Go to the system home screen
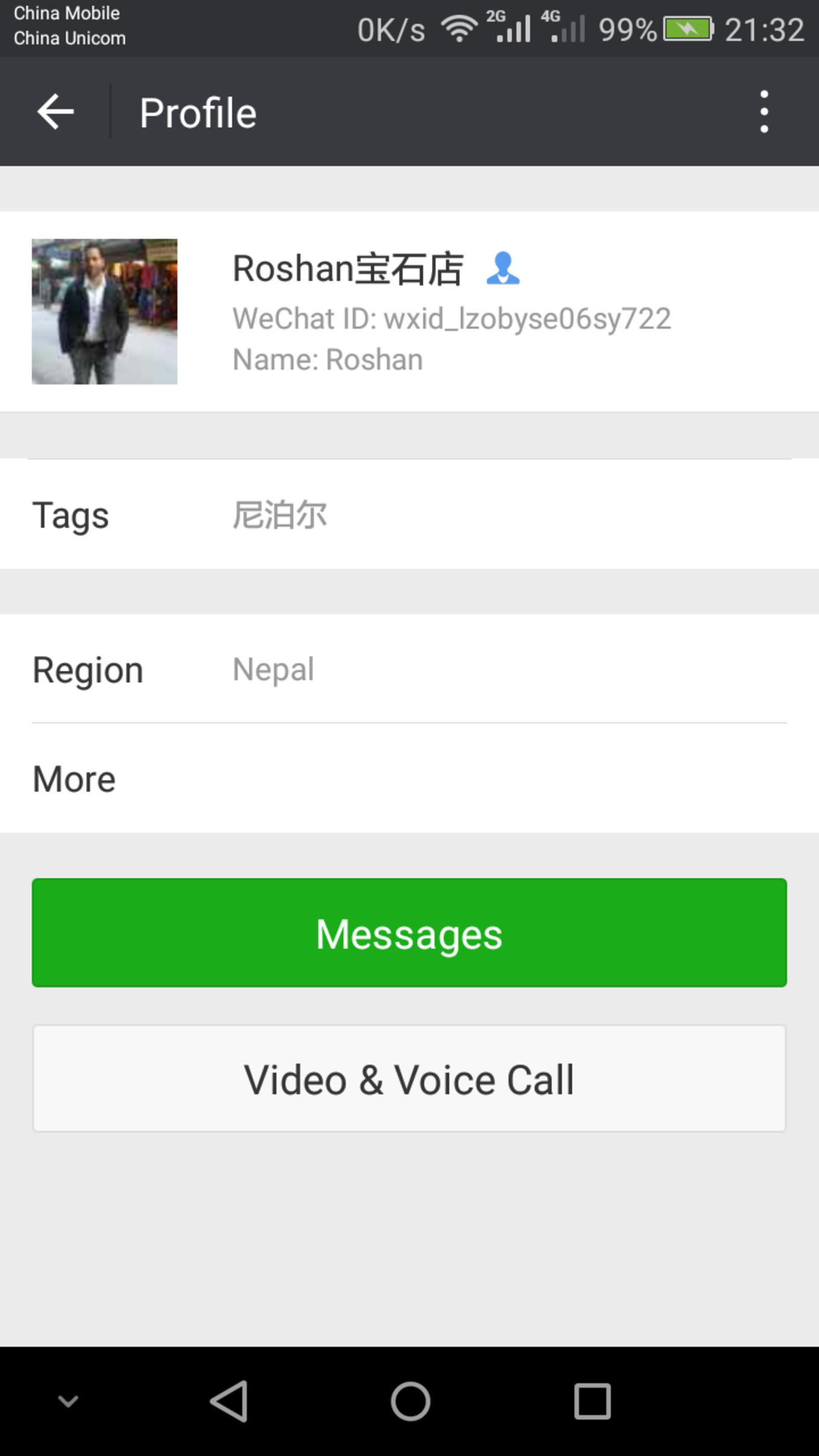This screenshot has width=819, height=1456. [x=410, y=1401]
